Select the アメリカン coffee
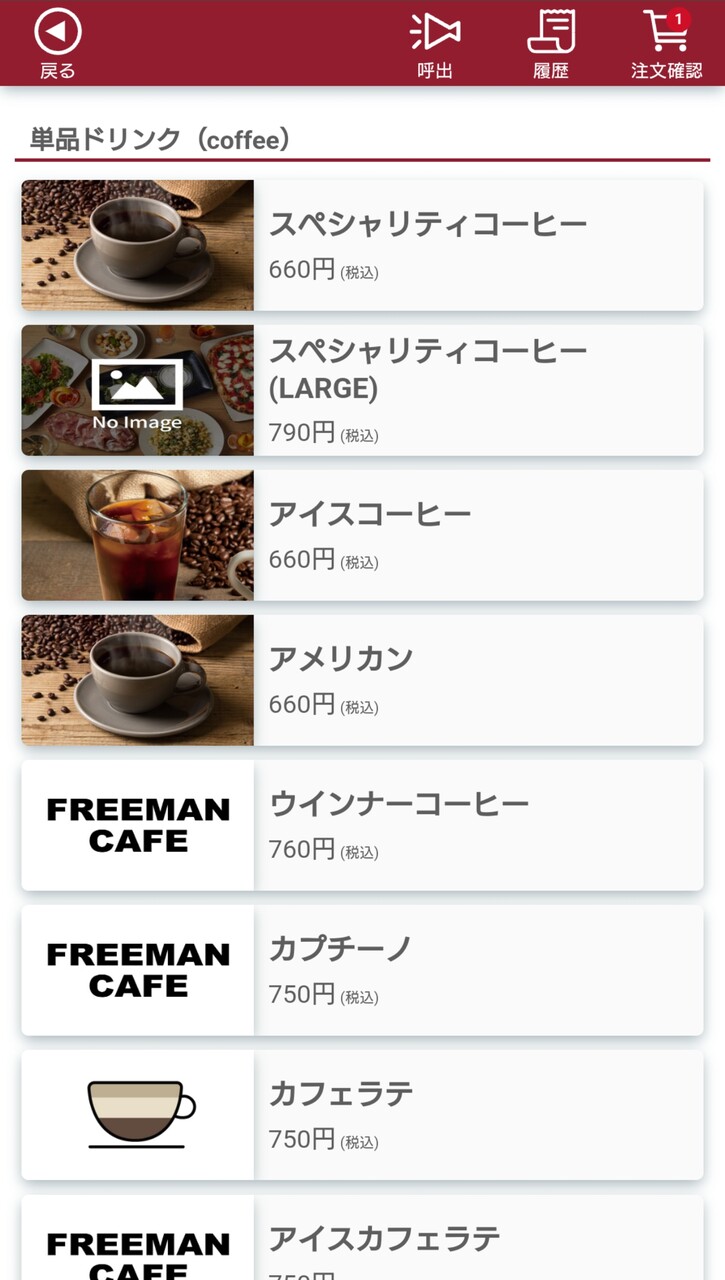The width and height of the screenshot is (725, 1280). (362, 680)
